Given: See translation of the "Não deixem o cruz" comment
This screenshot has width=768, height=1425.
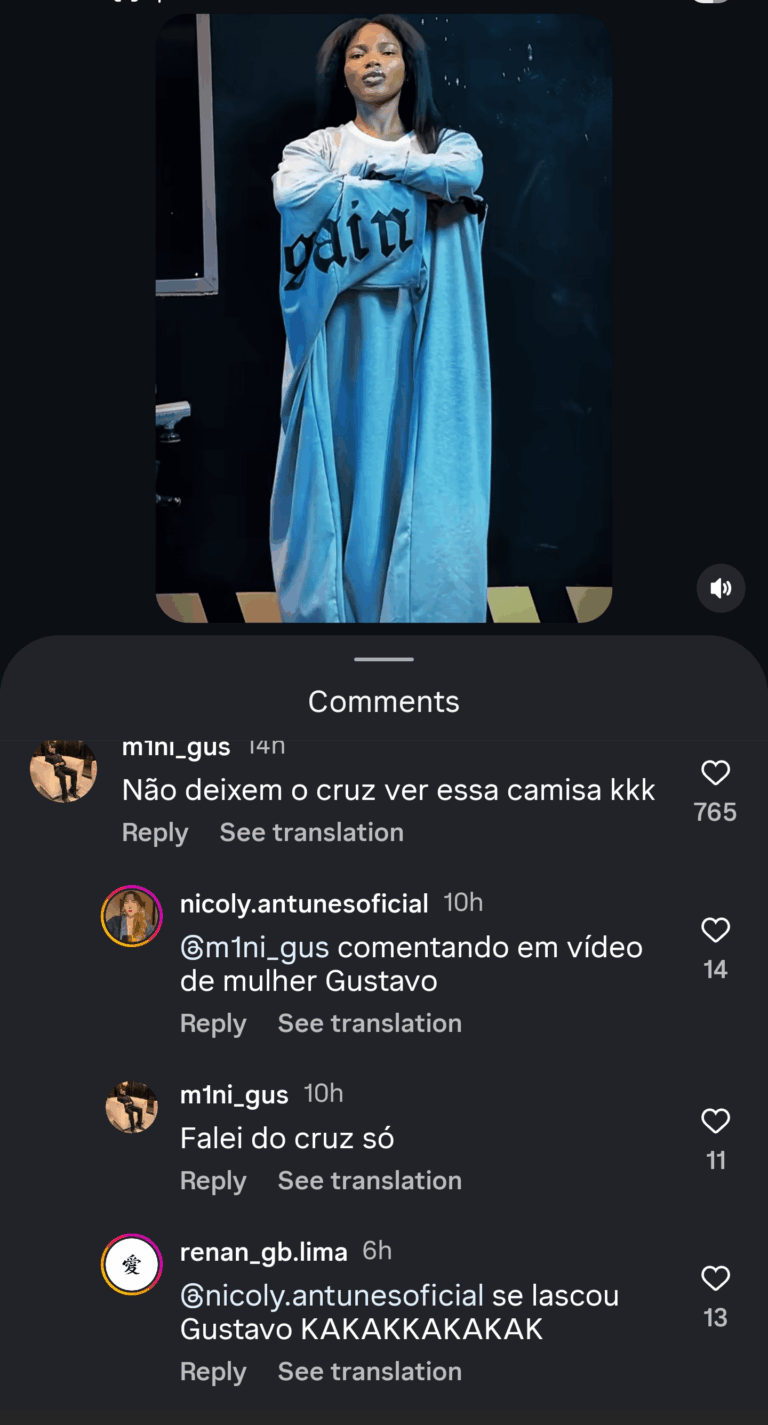Looking at the screenshot, I should click(x=311, y=833).
